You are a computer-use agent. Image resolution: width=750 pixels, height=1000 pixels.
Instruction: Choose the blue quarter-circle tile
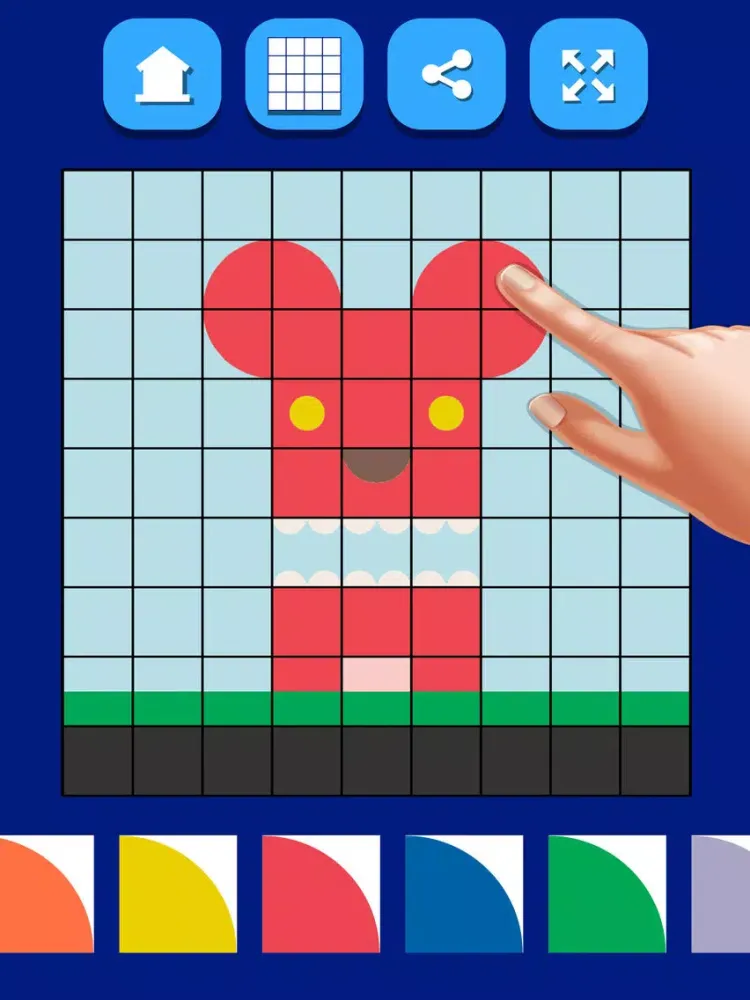tap(464, 894)
